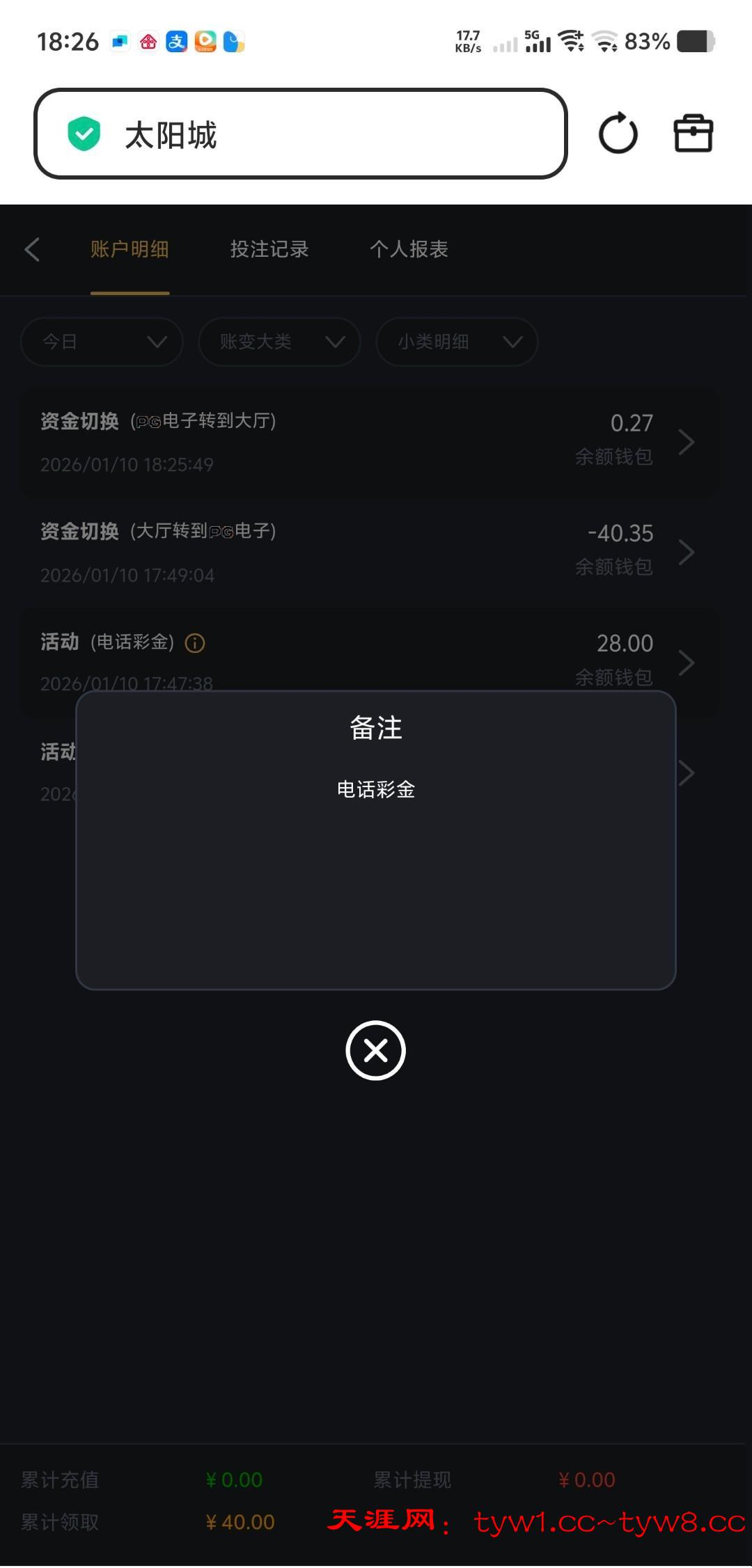Open the -40.35 大厅转到PG电子 record
The image size is (752, 1568).
369,553
